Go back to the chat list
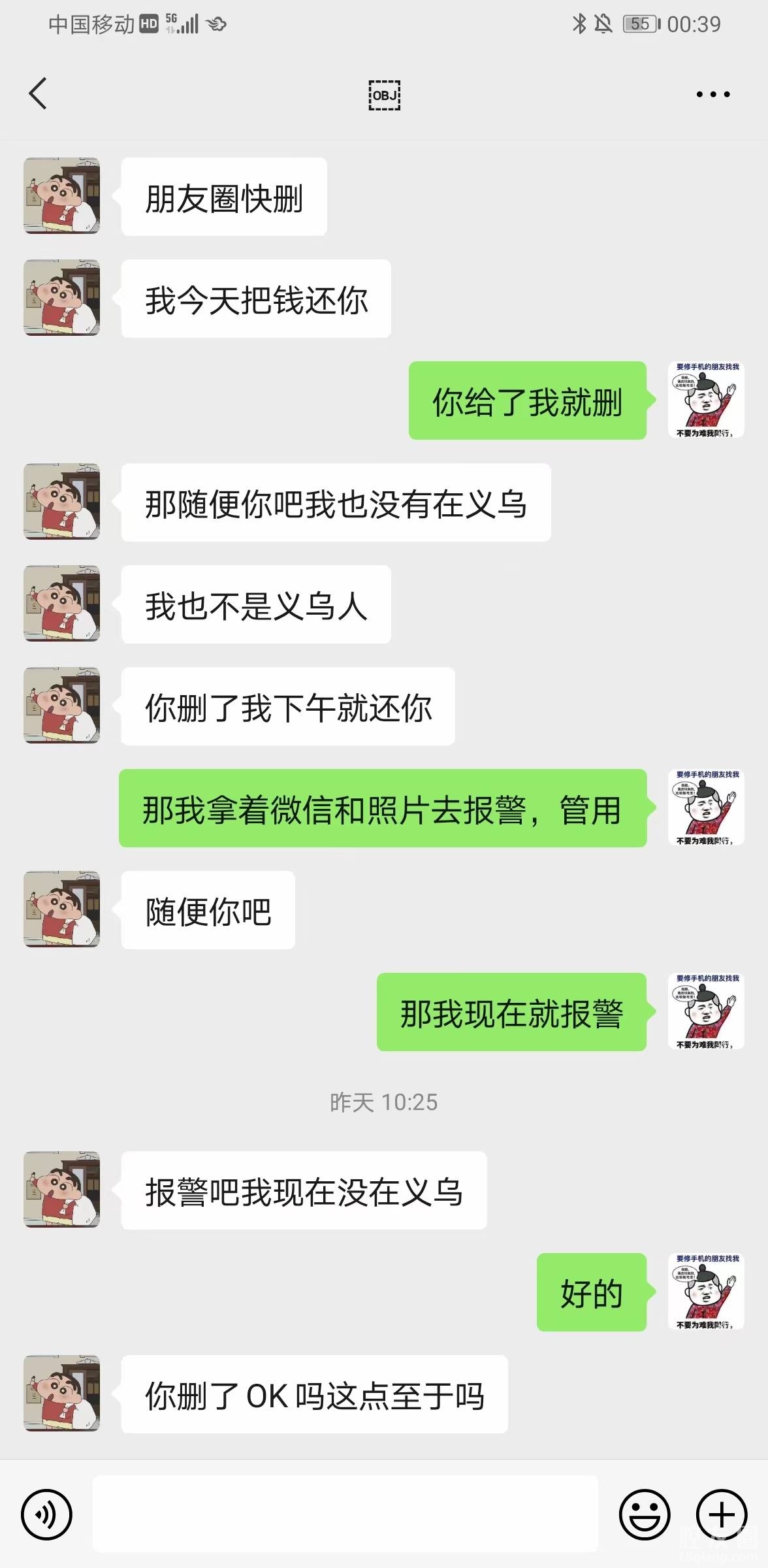This screenshot has width=768, height=1568. point(38,93)
